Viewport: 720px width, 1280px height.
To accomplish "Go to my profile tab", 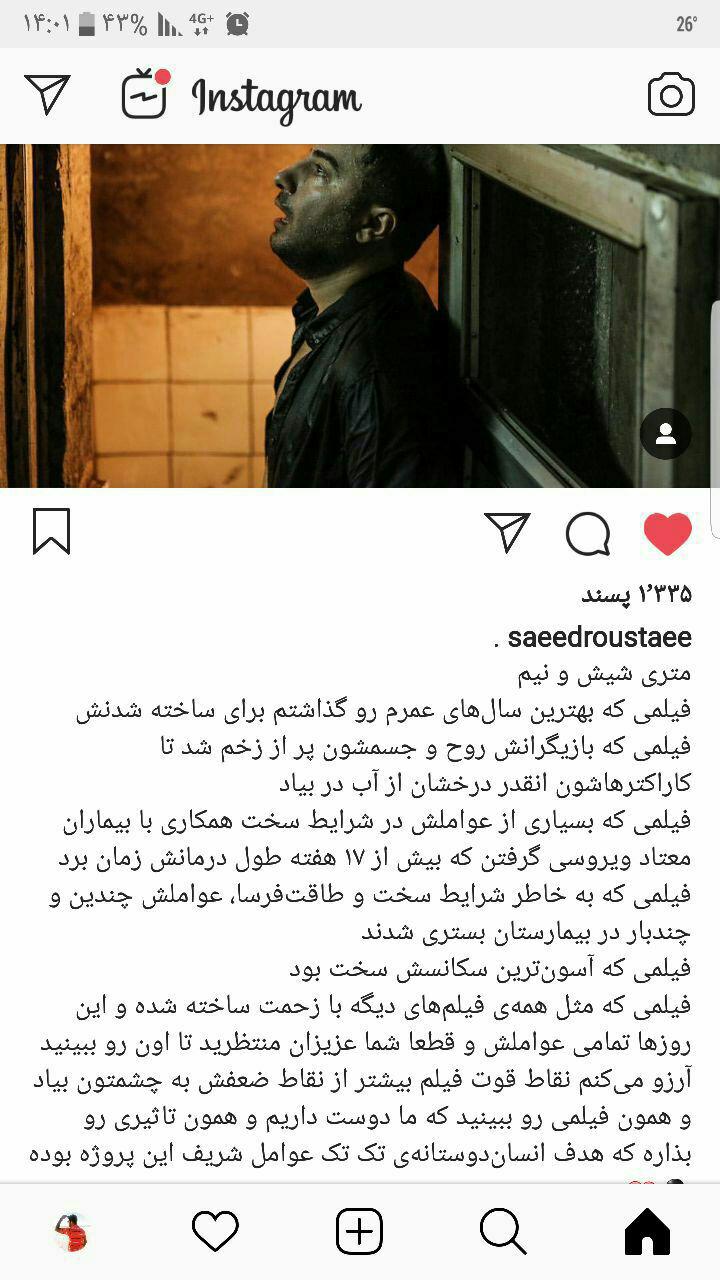I will [x=71, y=1231].
